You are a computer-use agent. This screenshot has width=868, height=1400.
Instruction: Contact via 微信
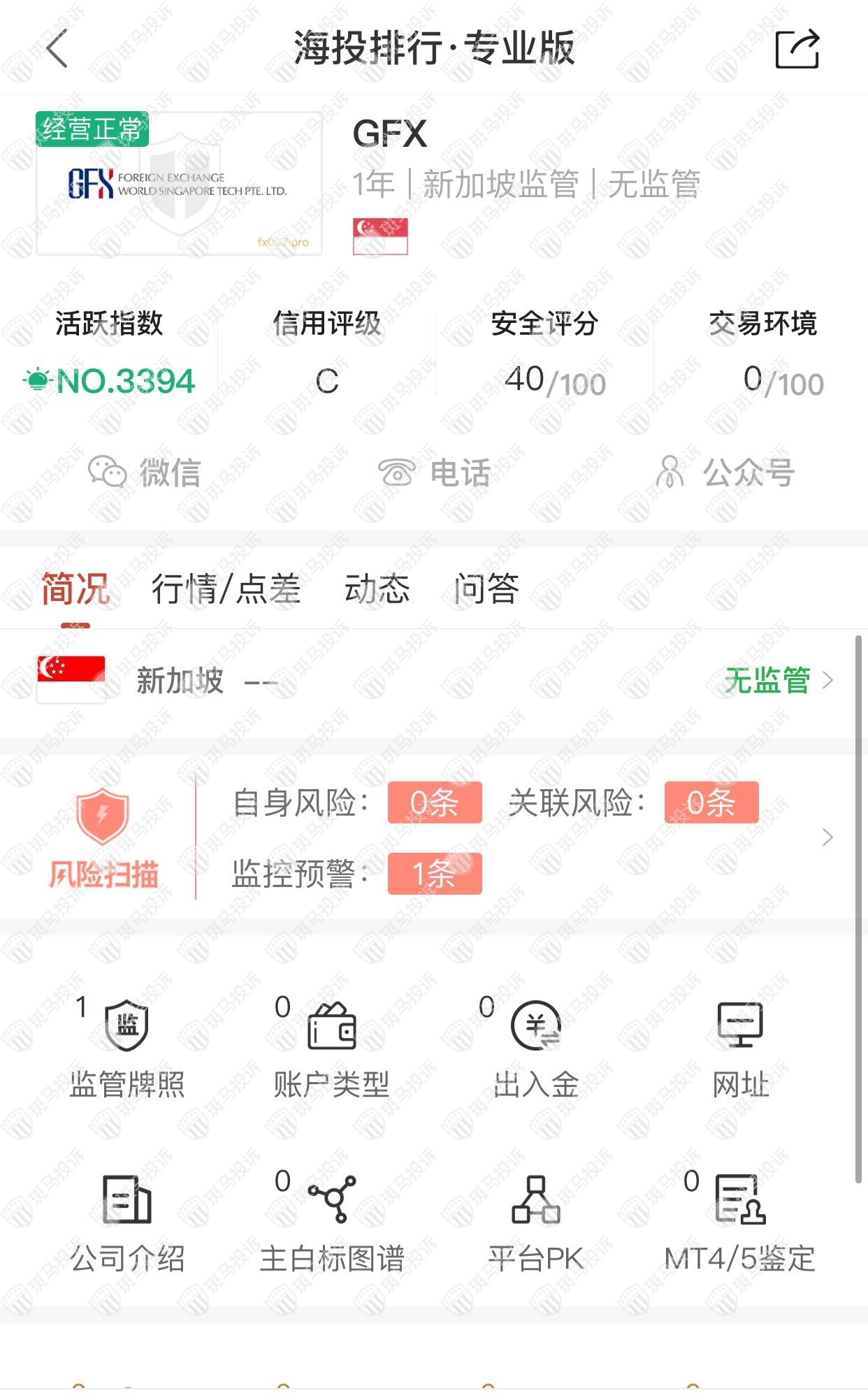click(x=145, y=472)
